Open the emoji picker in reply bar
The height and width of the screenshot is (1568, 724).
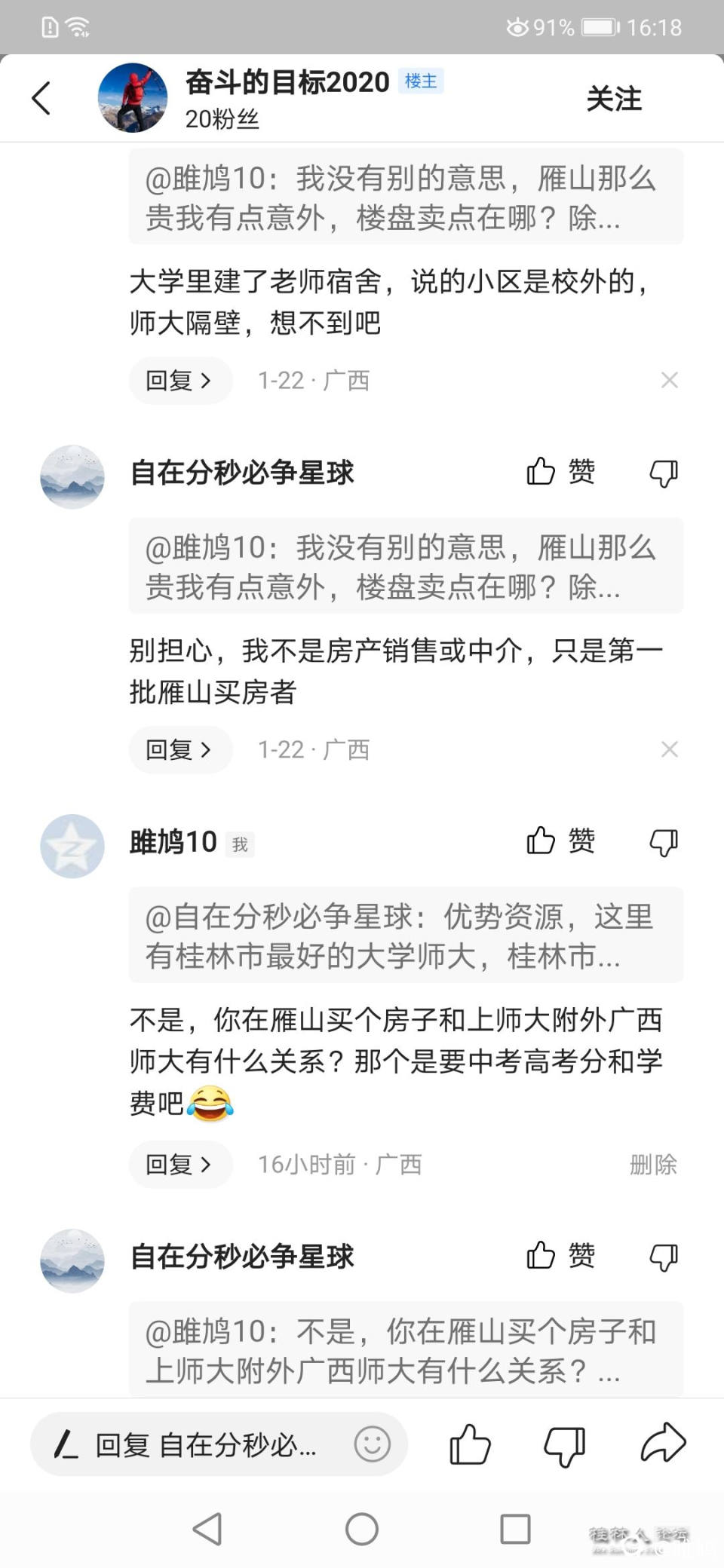[373, 1444]
